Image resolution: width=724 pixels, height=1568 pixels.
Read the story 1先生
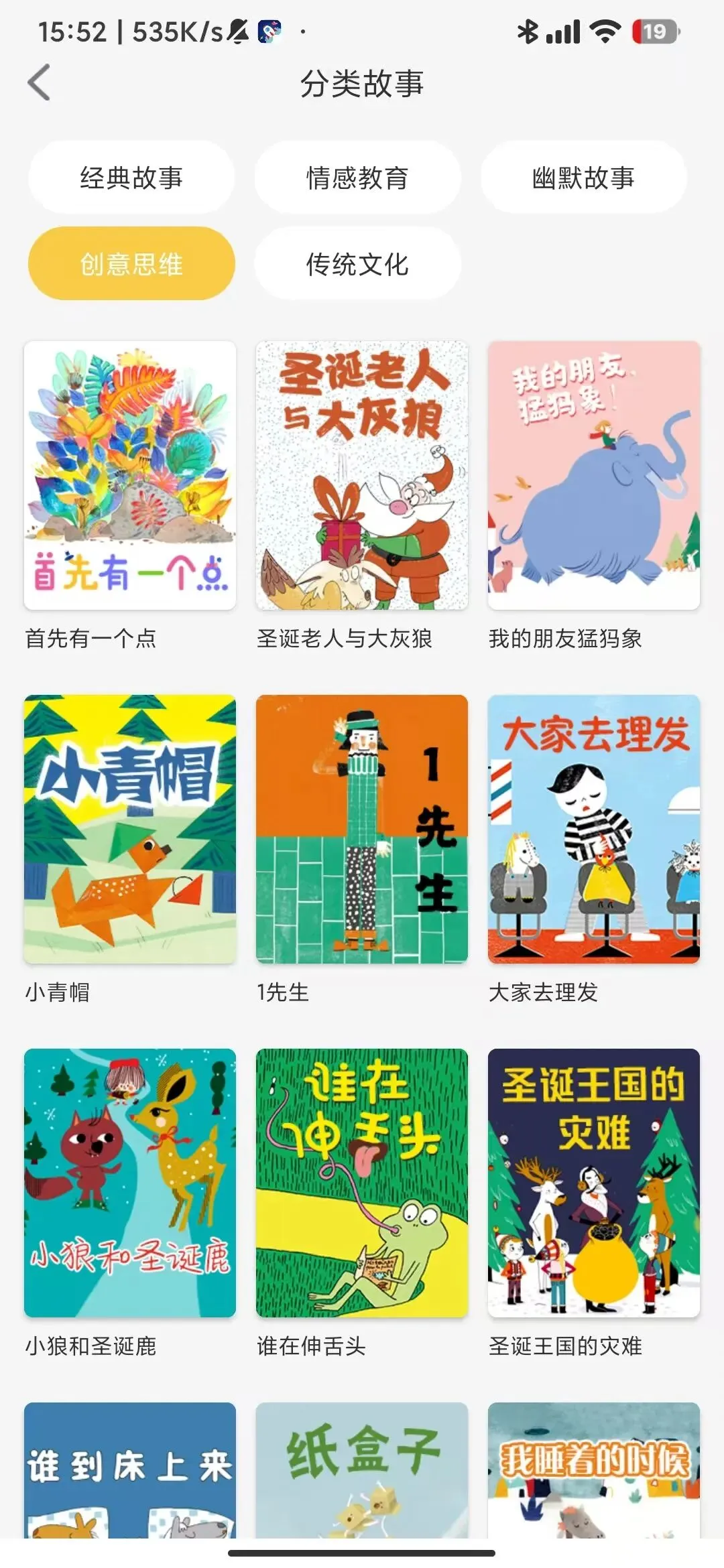point(362,829)
